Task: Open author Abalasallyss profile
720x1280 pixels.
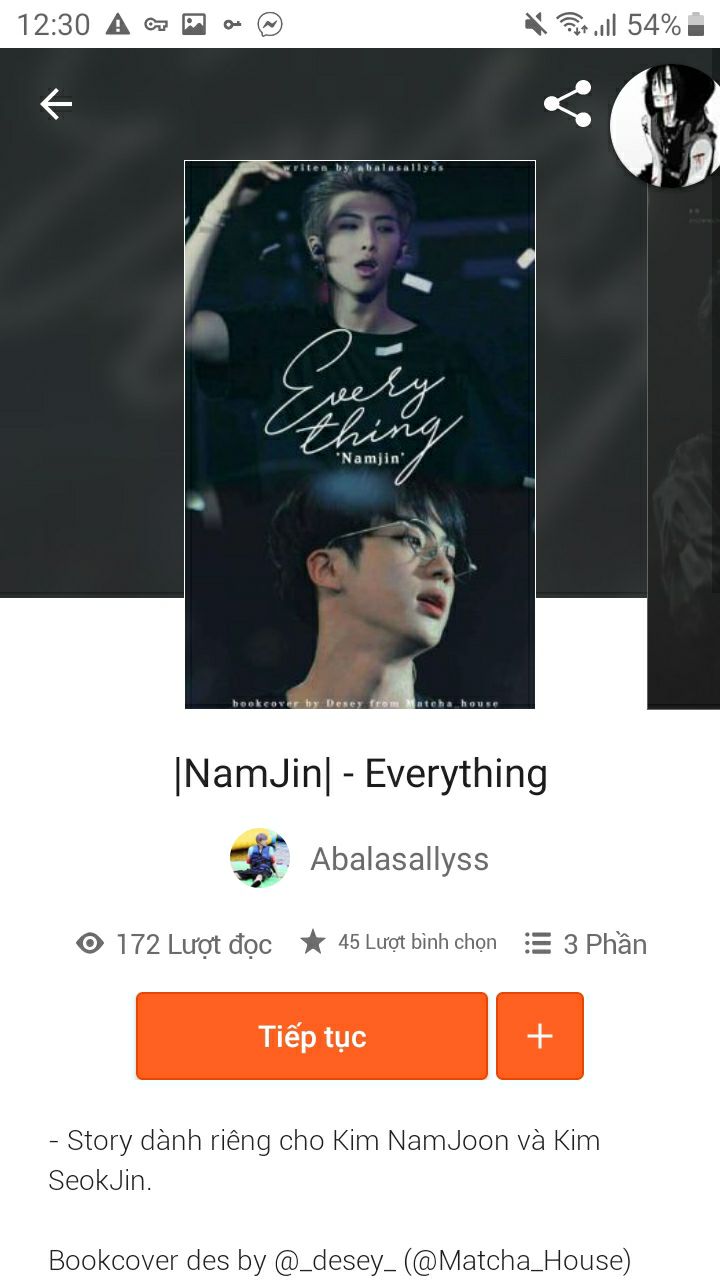Action: [x=360, y=859]
